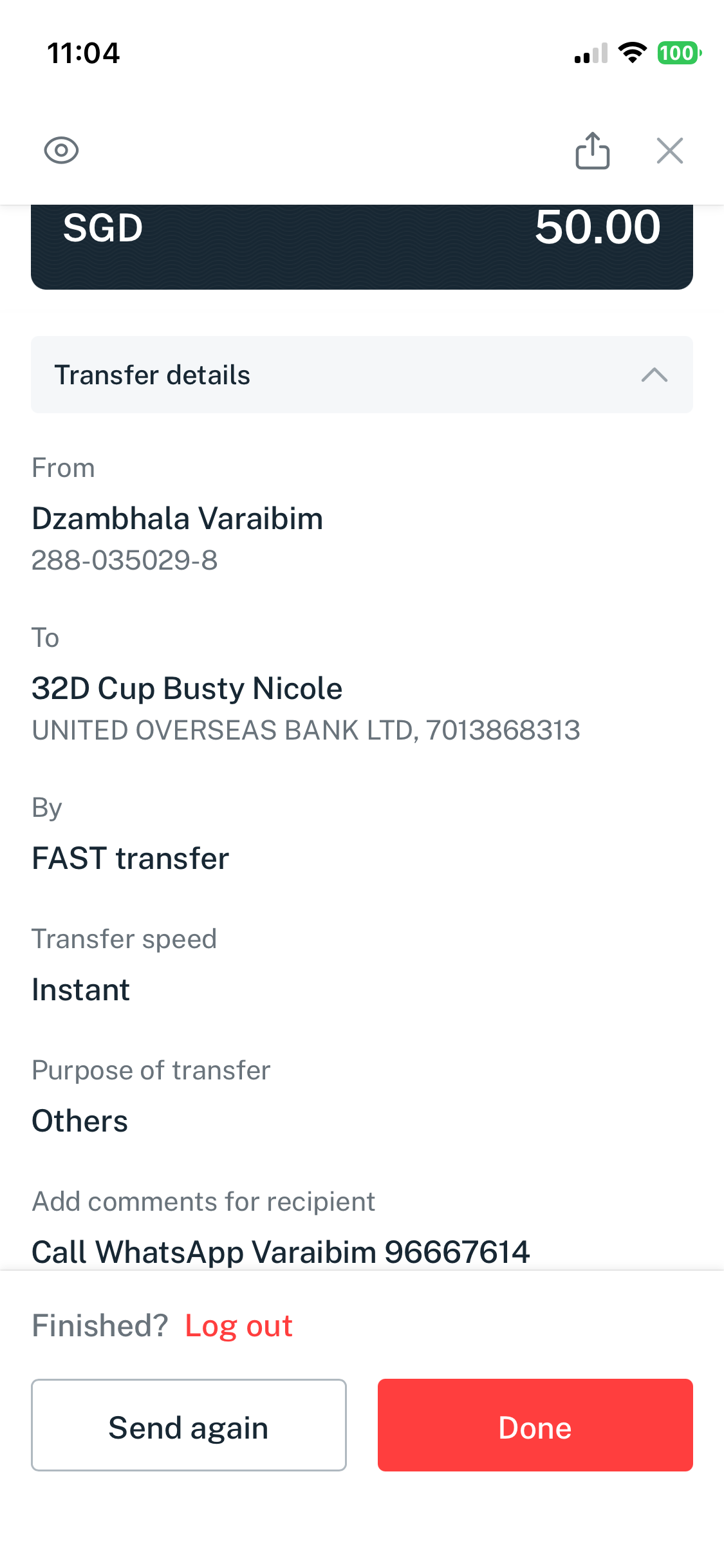Close the transfer confirmation screen
Viewport: 724px width, 1568px height.
tap(669, 151)
